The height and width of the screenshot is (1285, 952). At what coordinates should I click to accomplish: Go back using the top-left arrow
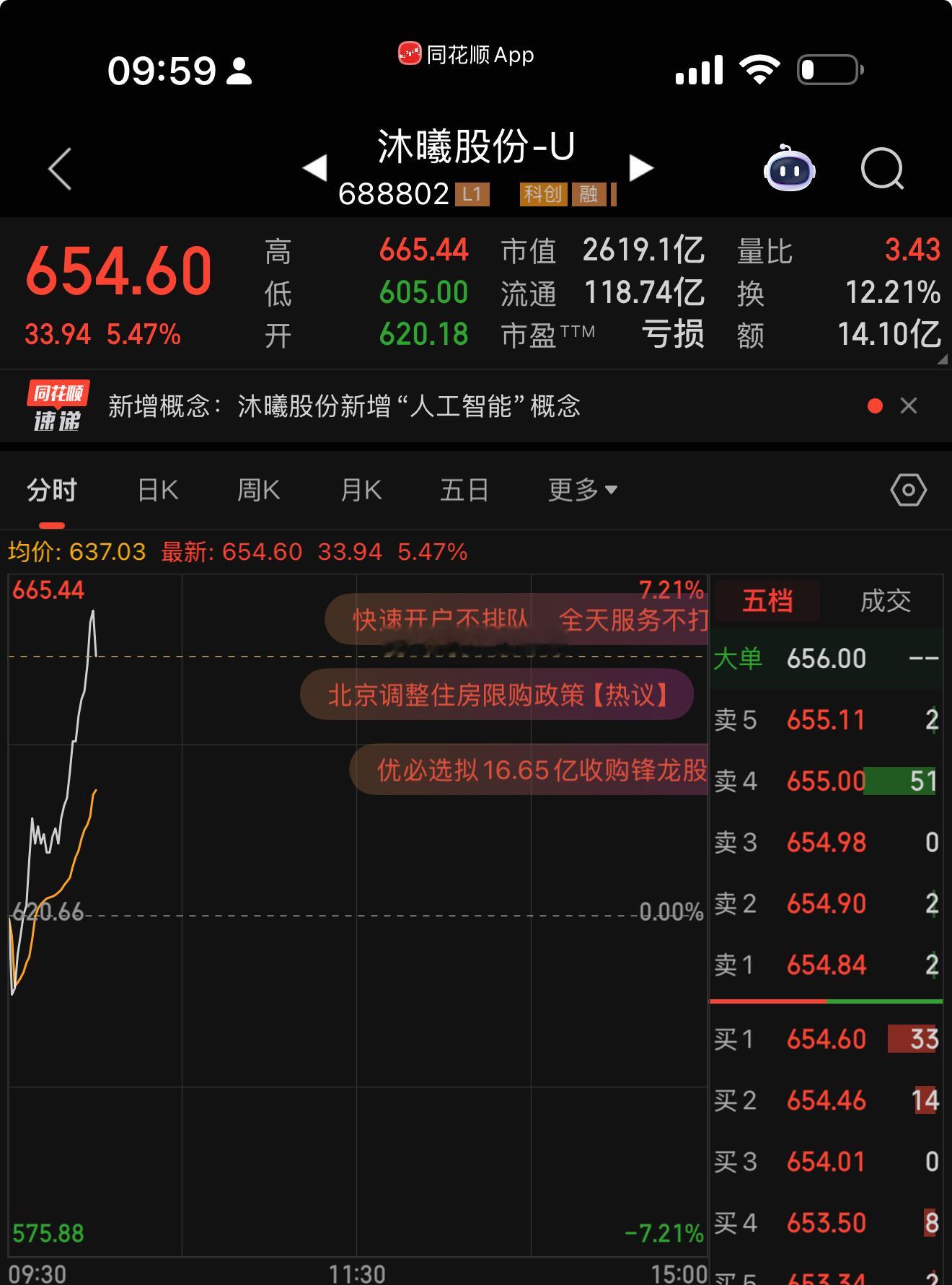click(x=59, y=168)
